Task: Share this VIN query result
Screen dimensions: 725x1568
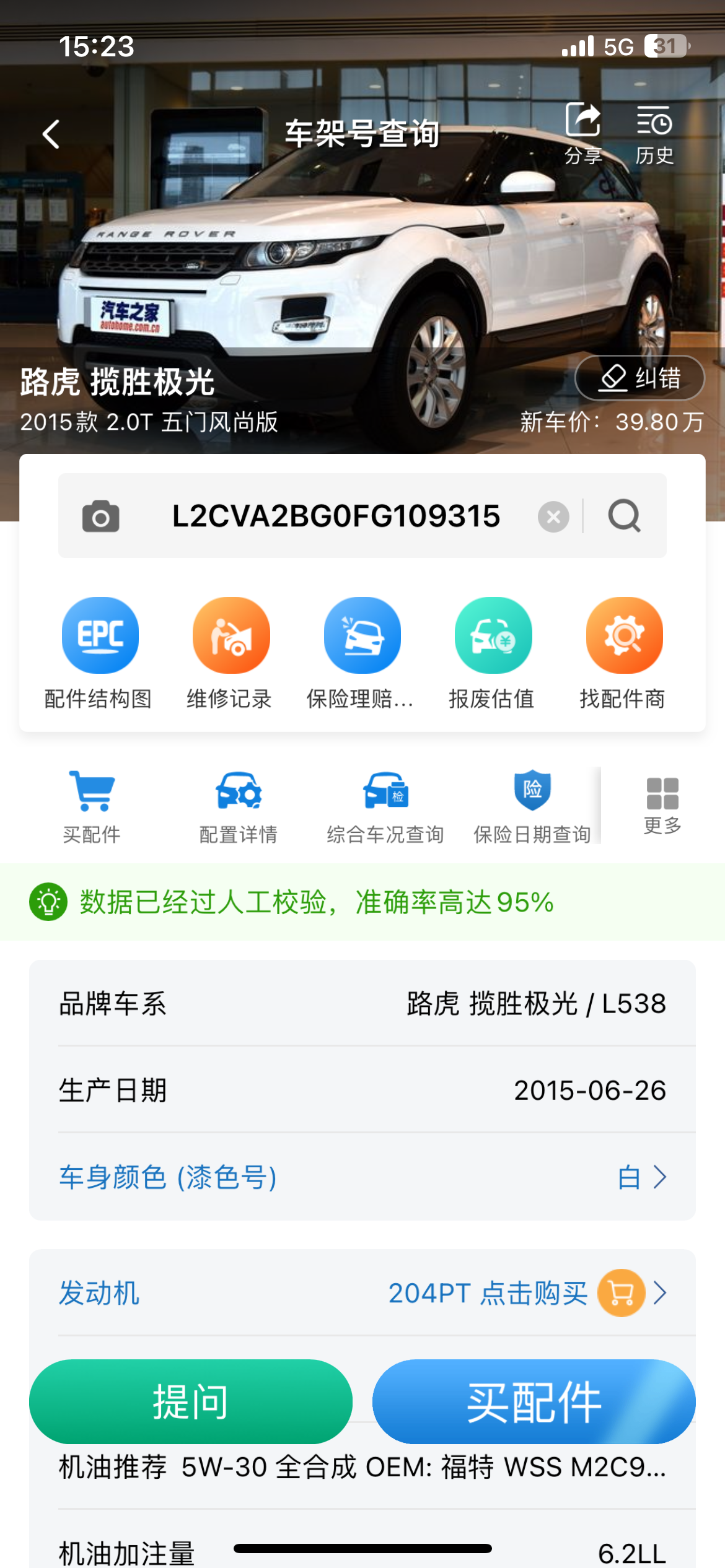Action: pos(582,133)
